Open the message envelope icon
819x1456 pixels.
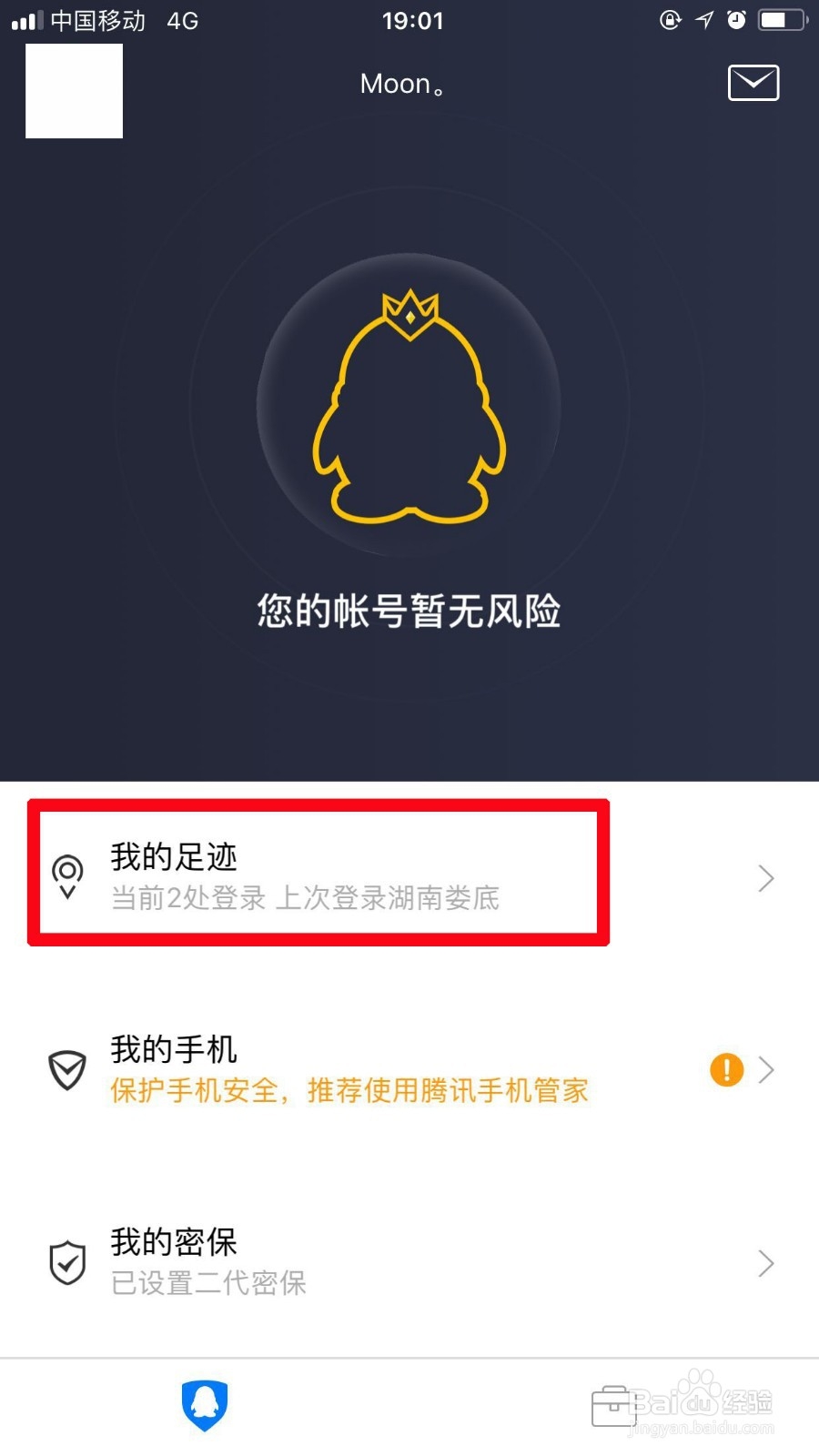[753, 83]
